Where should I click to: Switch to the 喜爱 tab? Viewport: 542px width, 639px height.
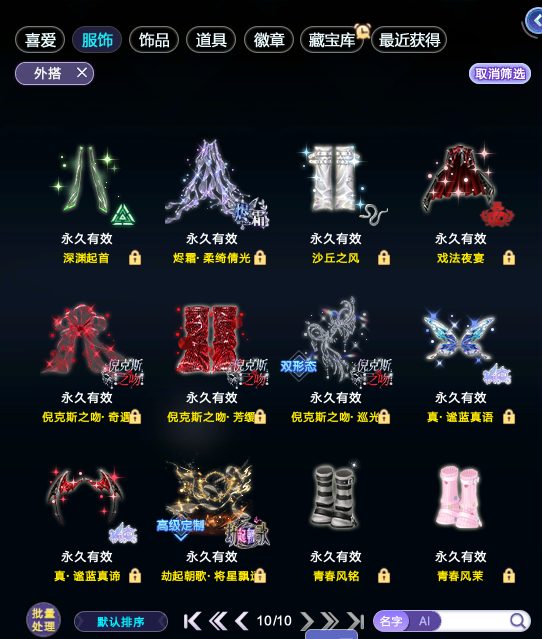tap(40, 40)
